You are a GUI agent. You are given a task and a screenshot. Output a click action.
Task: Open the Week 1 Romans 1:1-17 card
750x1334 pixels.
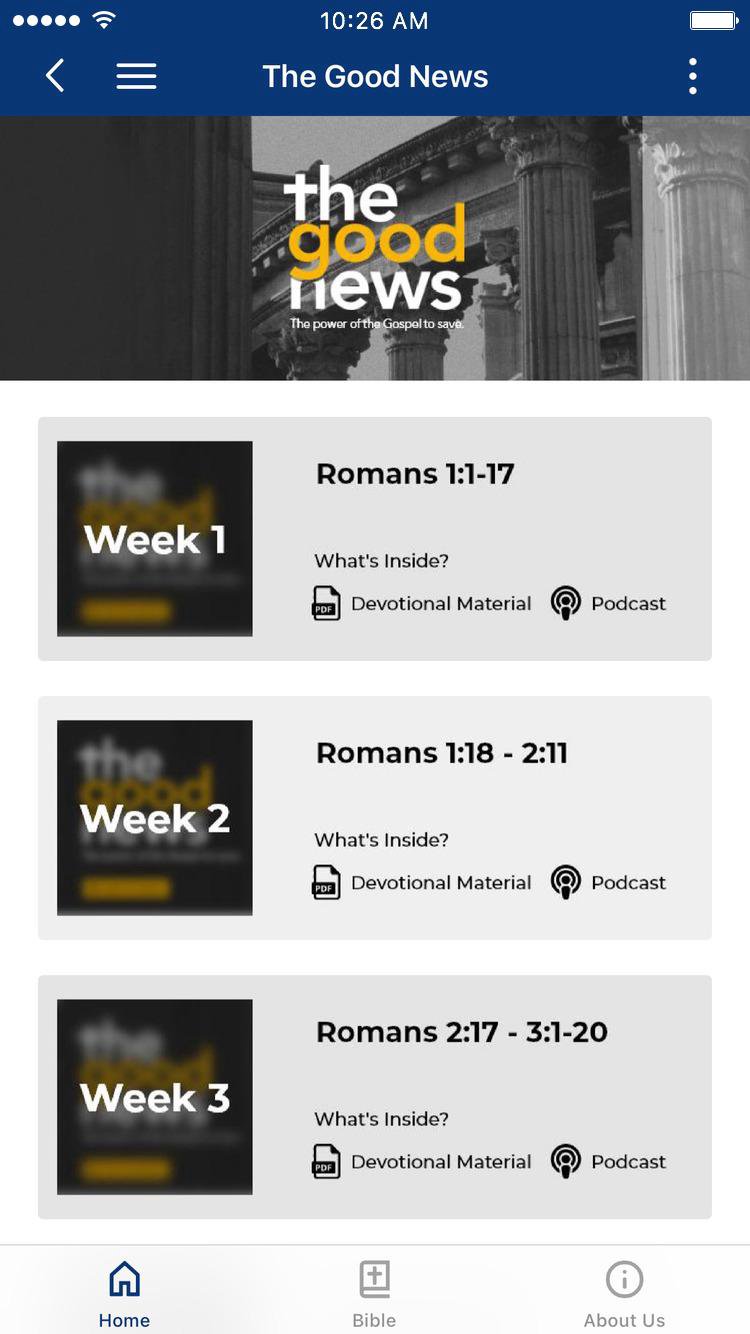pyautogui.click(x=375, y=539)
